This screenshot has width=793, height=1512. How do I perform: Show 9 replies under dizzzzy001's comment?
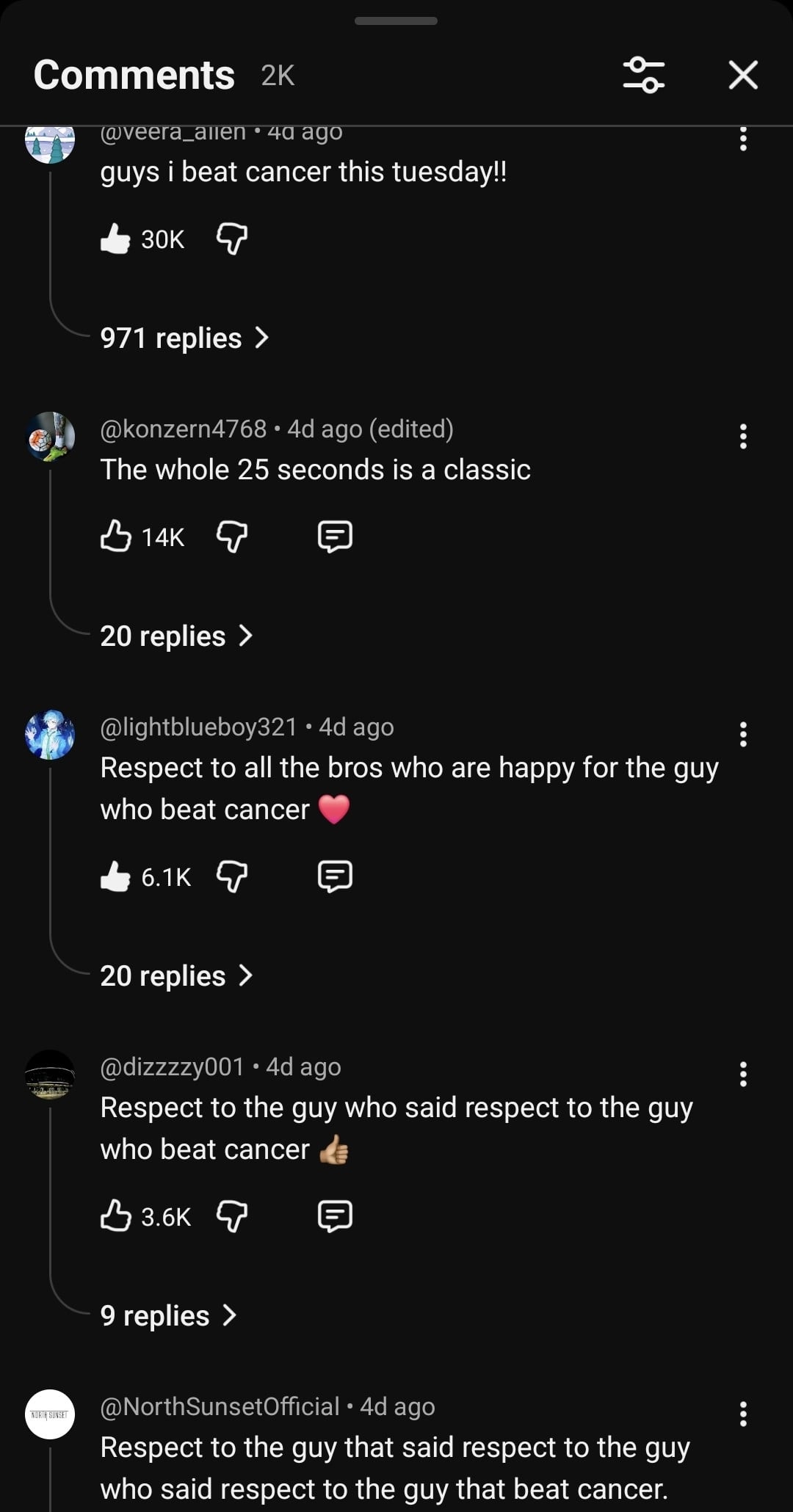(168, 1316)
